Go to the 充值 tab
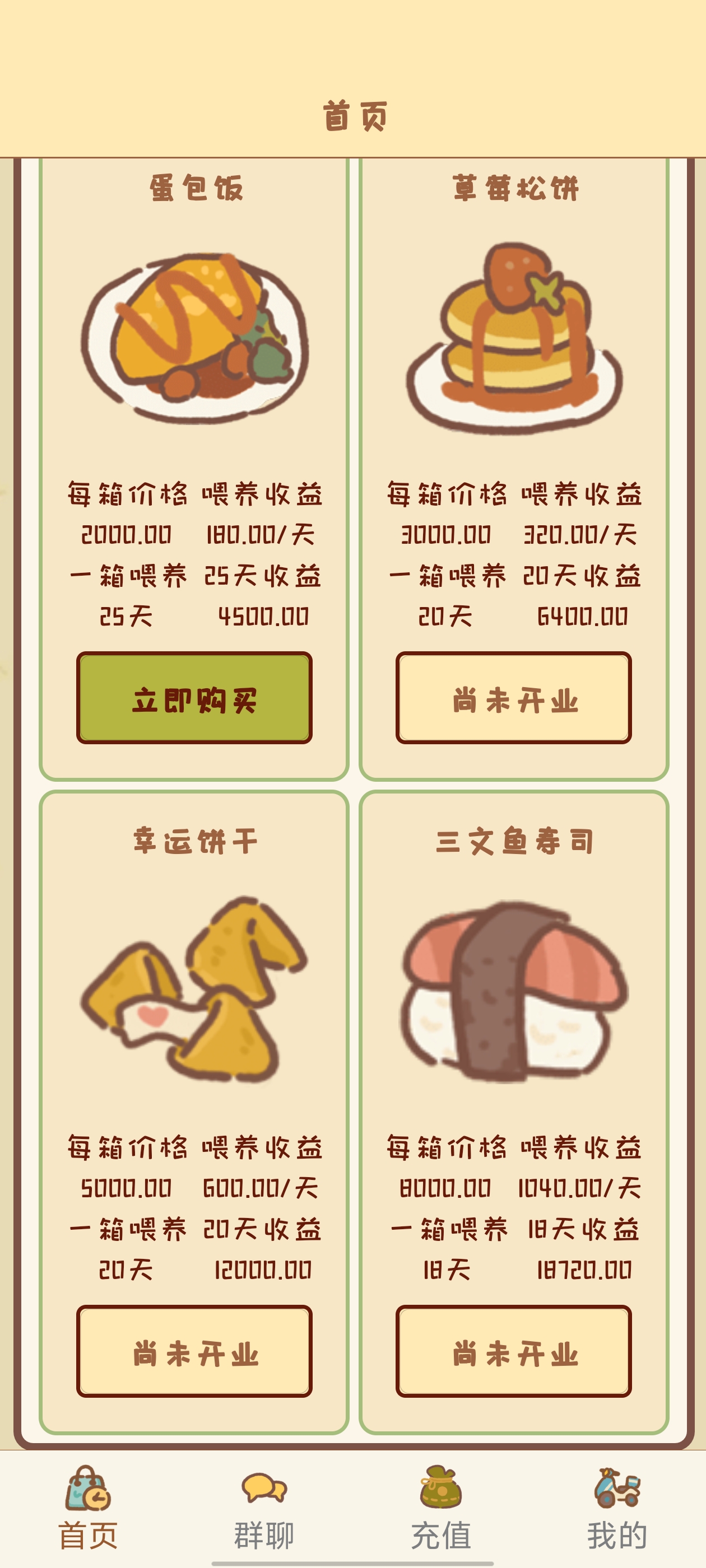This screenshot has height=1568, width=706. click(x=441, y=1507)
